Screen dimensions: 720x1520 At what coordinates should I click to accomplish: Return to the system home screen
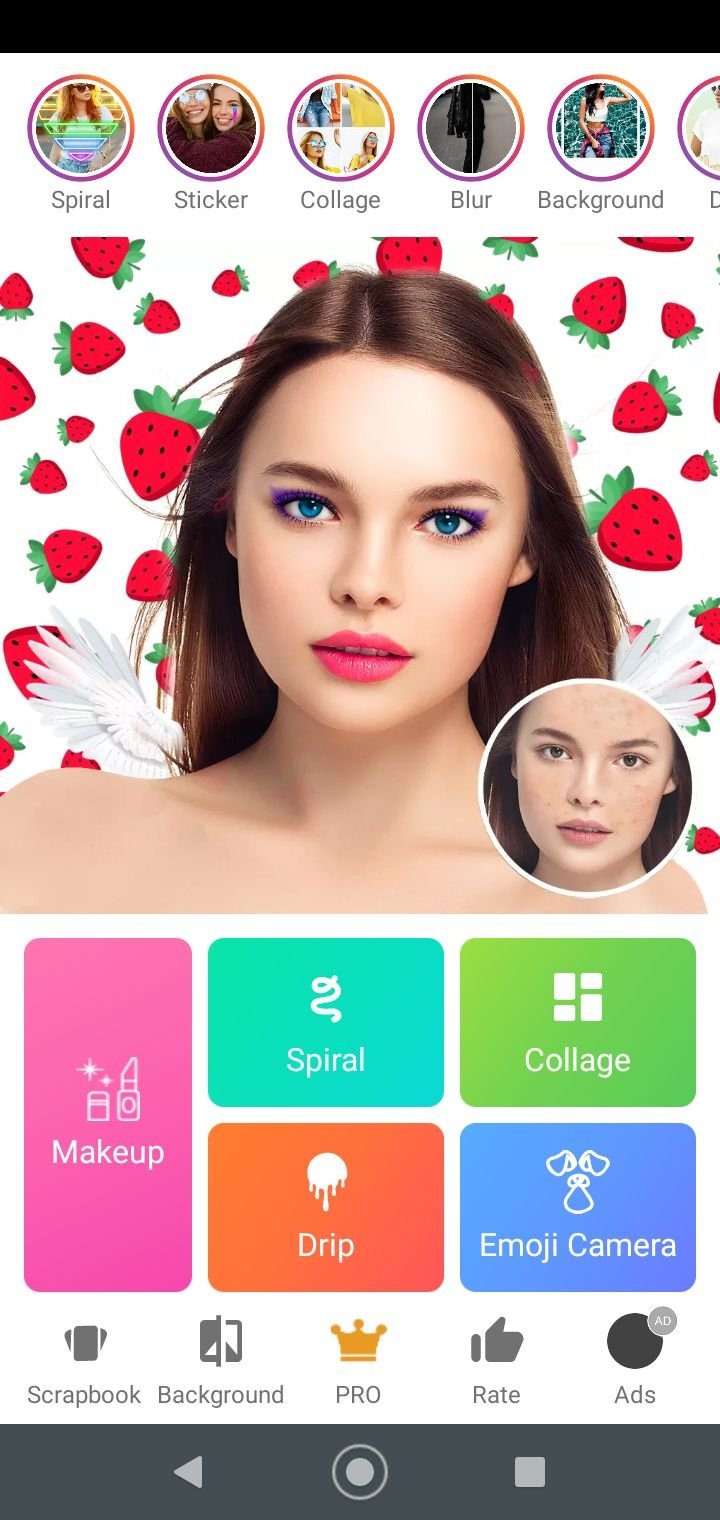(x=360, y=1472)
